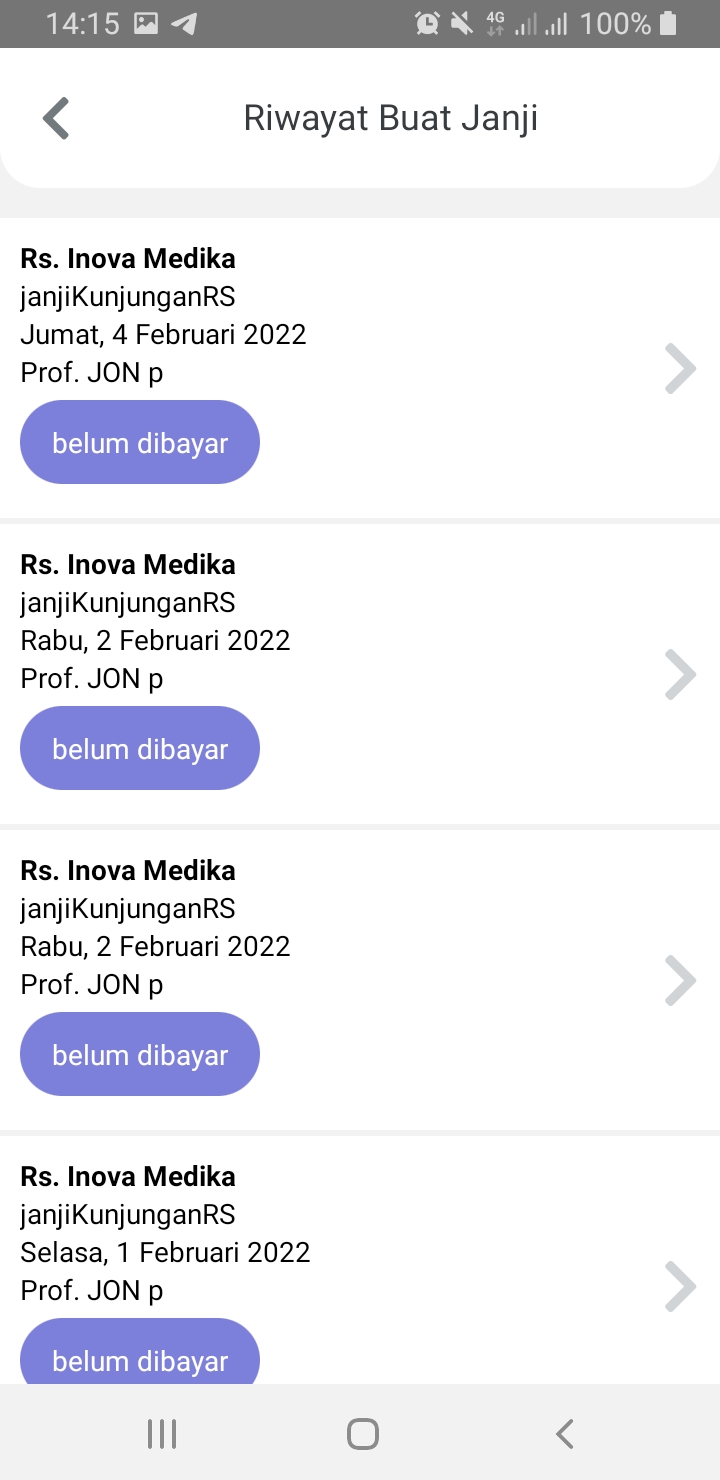Tap belum dibayar under Jumat, 4 Februari

pos(140,443)
